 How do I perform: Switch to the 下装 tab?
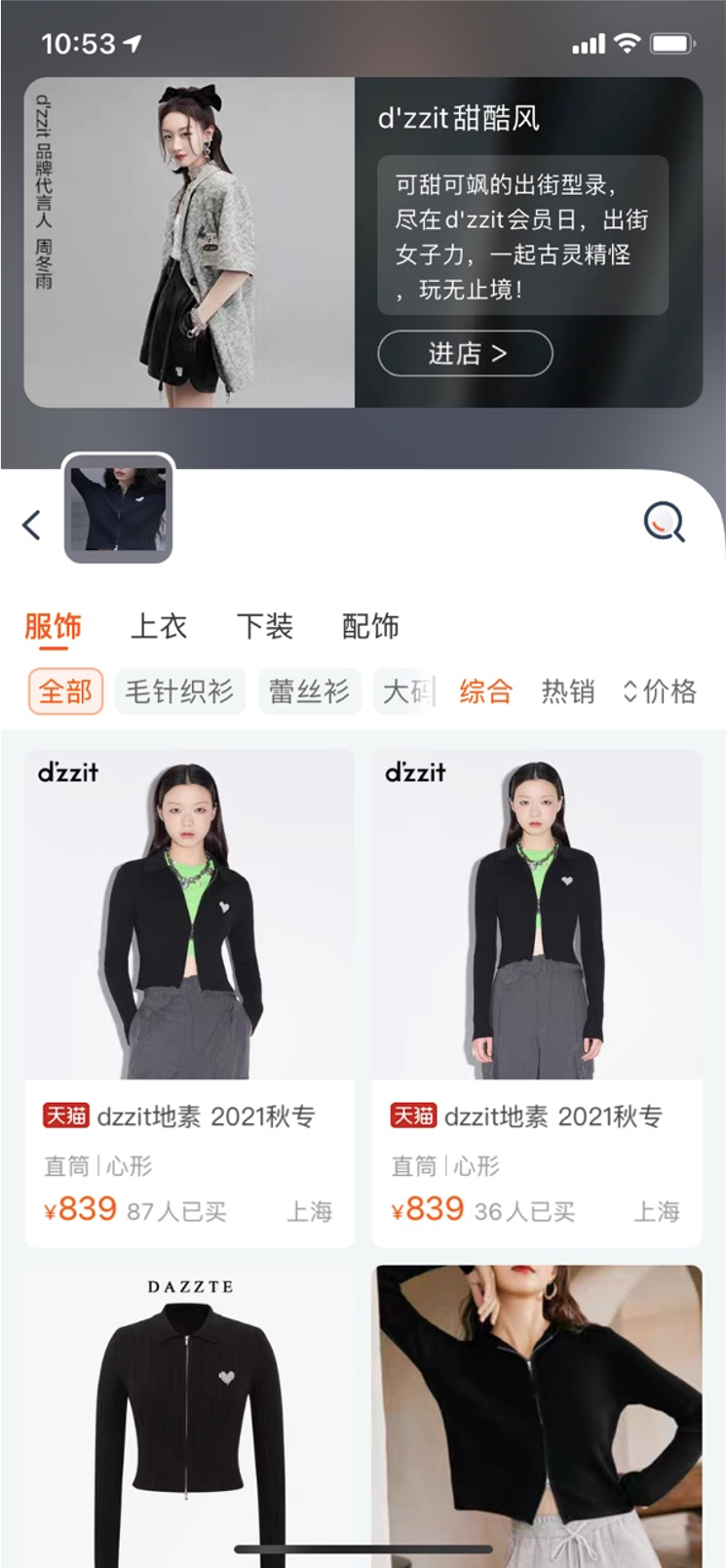click(264, 626)
